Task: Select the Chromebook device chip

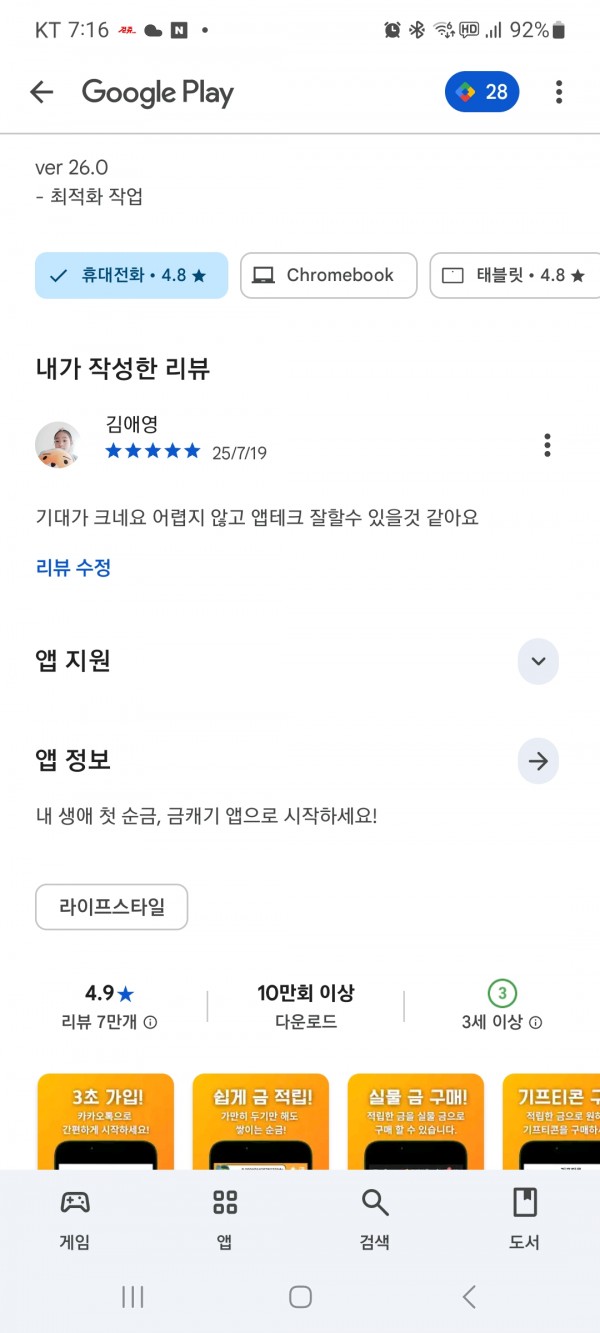Action: [329, 275]
